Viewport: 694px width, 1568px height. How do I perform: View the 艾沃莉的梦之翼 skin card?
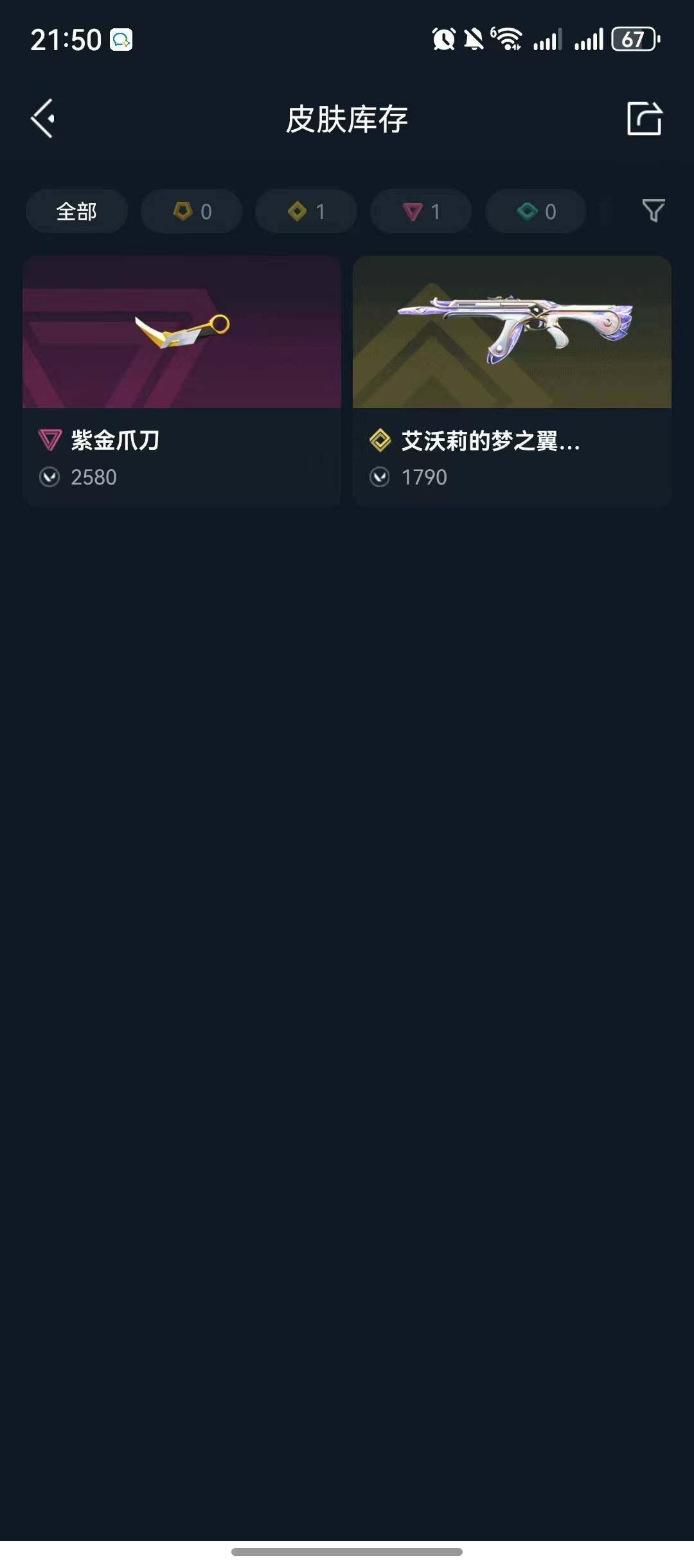click(x=512, y=381)
